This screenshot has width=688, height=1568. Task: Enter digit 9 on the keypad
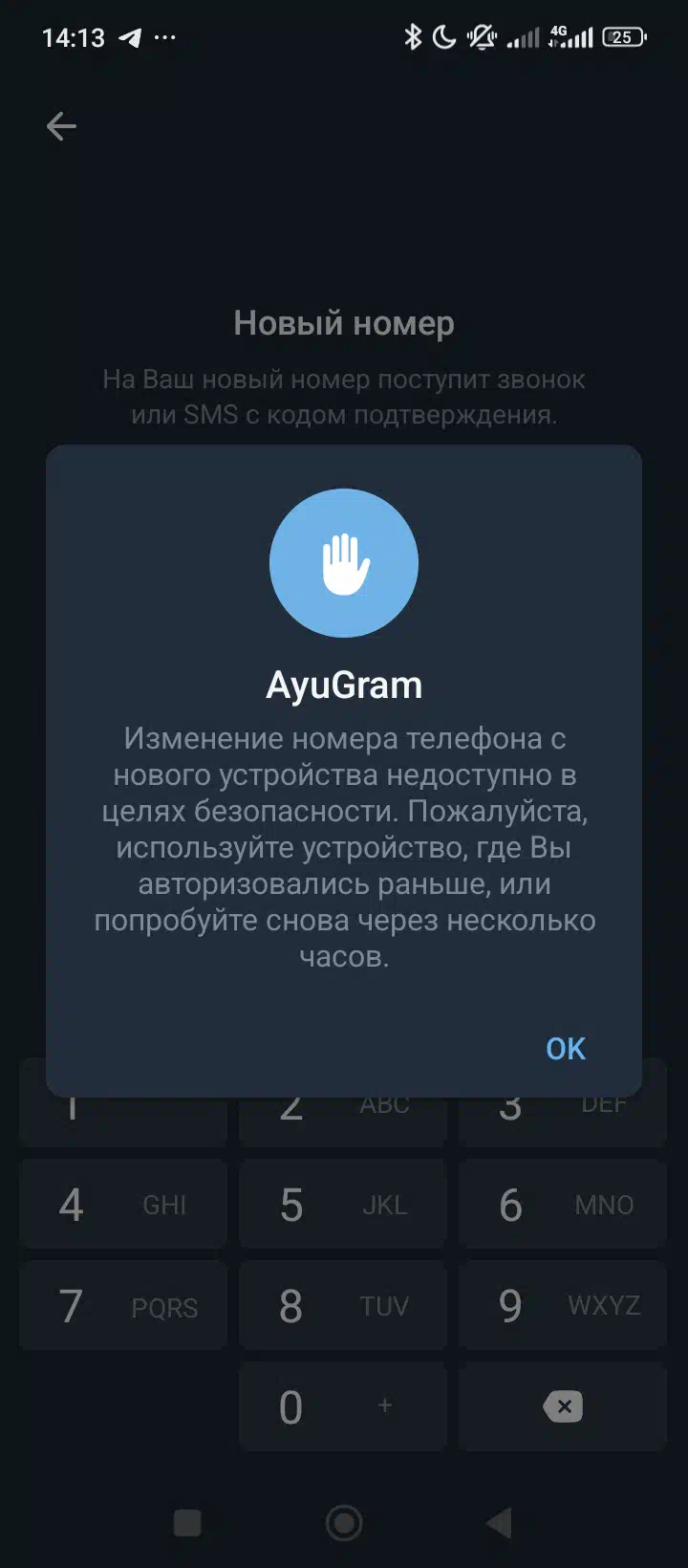click(562, 1306)
